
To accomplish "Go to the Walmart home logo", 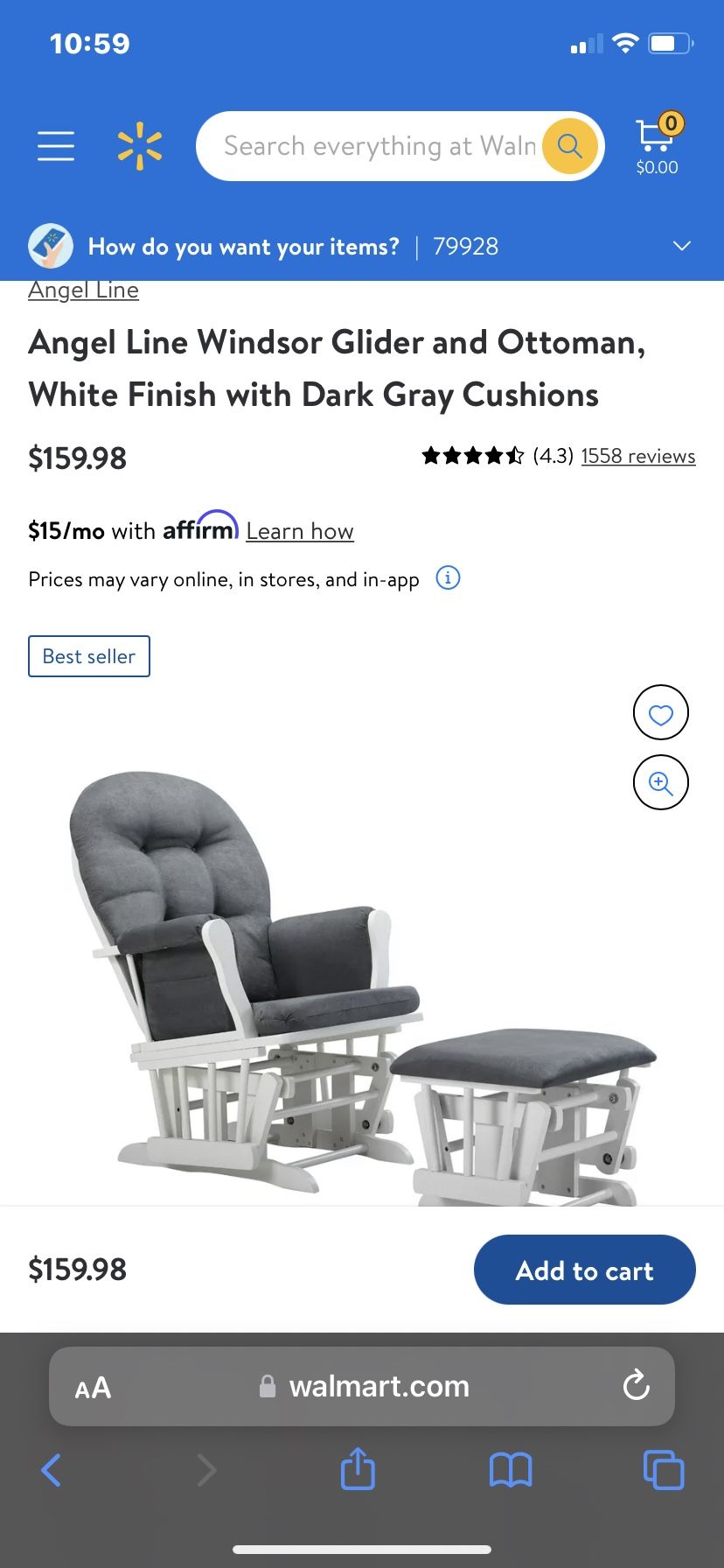I will pyautogui.click(x=140, y=146).
